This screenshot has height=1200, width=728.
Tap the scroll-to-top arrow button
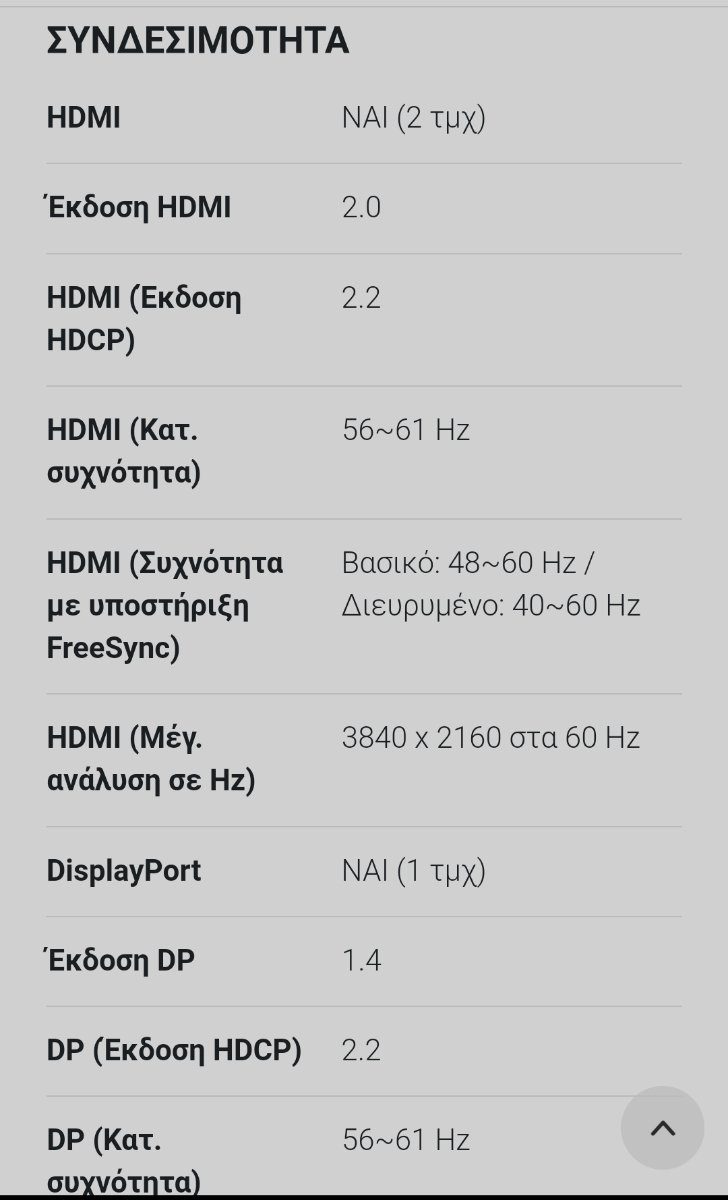[662, 1128]
